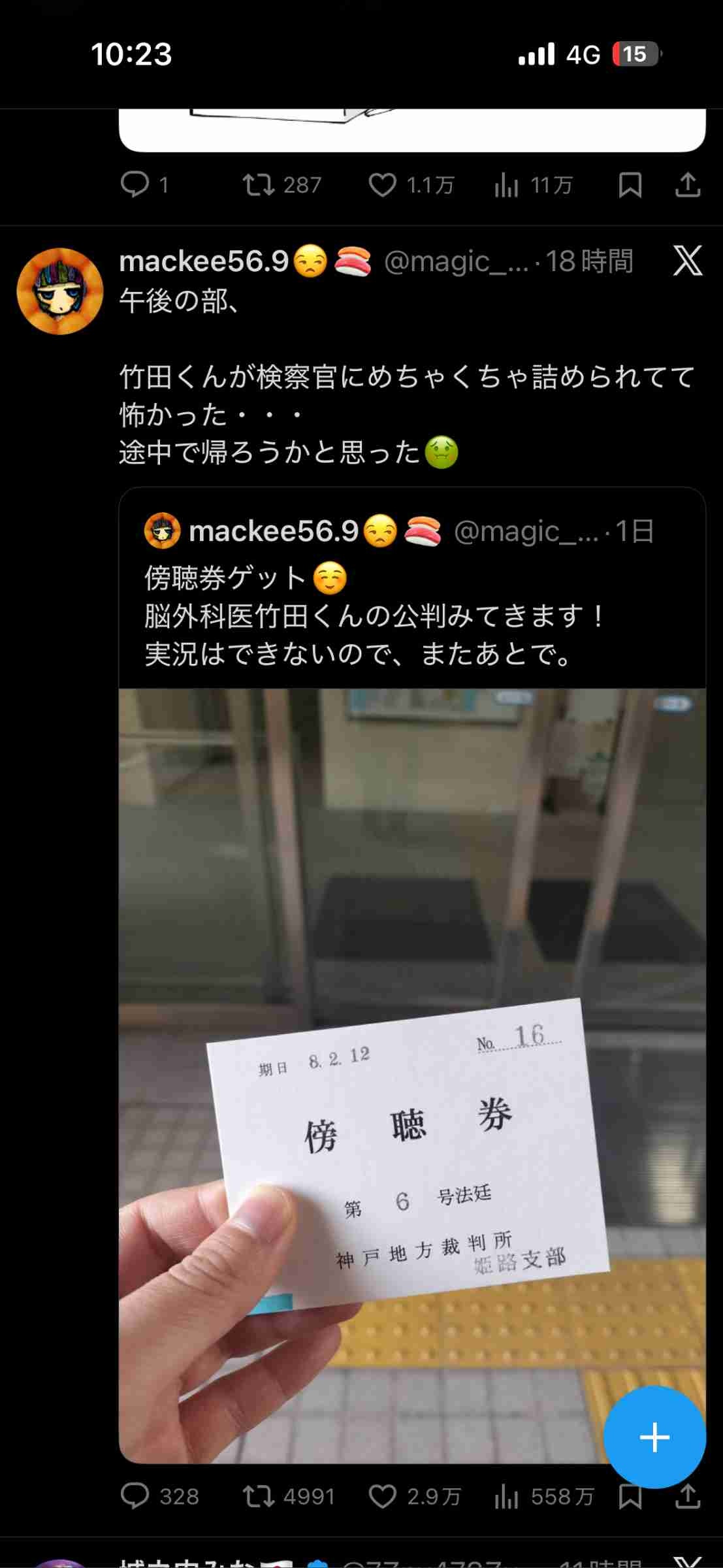View analytics showing 558万 views
Screen dimensions: 723x1568
[507, 1496]
